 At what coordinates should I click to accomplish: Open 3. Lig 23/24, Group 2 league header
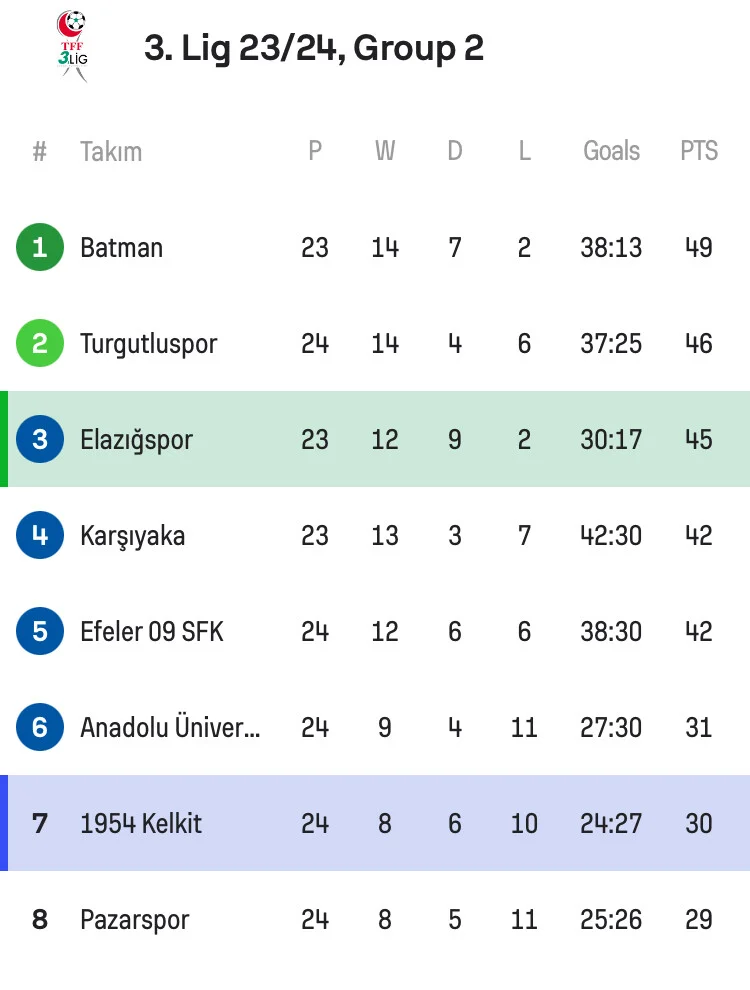pos(313,48)
